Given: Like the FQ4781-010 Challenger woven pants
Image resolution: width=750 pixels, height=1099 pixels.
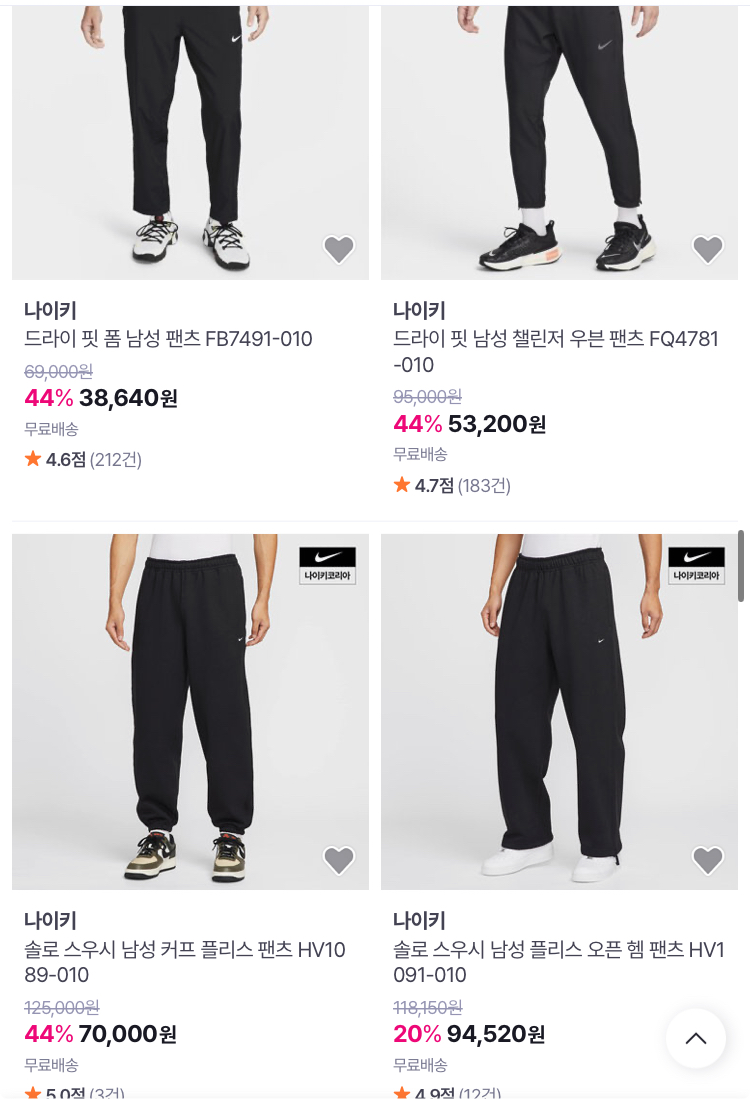Looking at the screenshot, I should 707,250.
